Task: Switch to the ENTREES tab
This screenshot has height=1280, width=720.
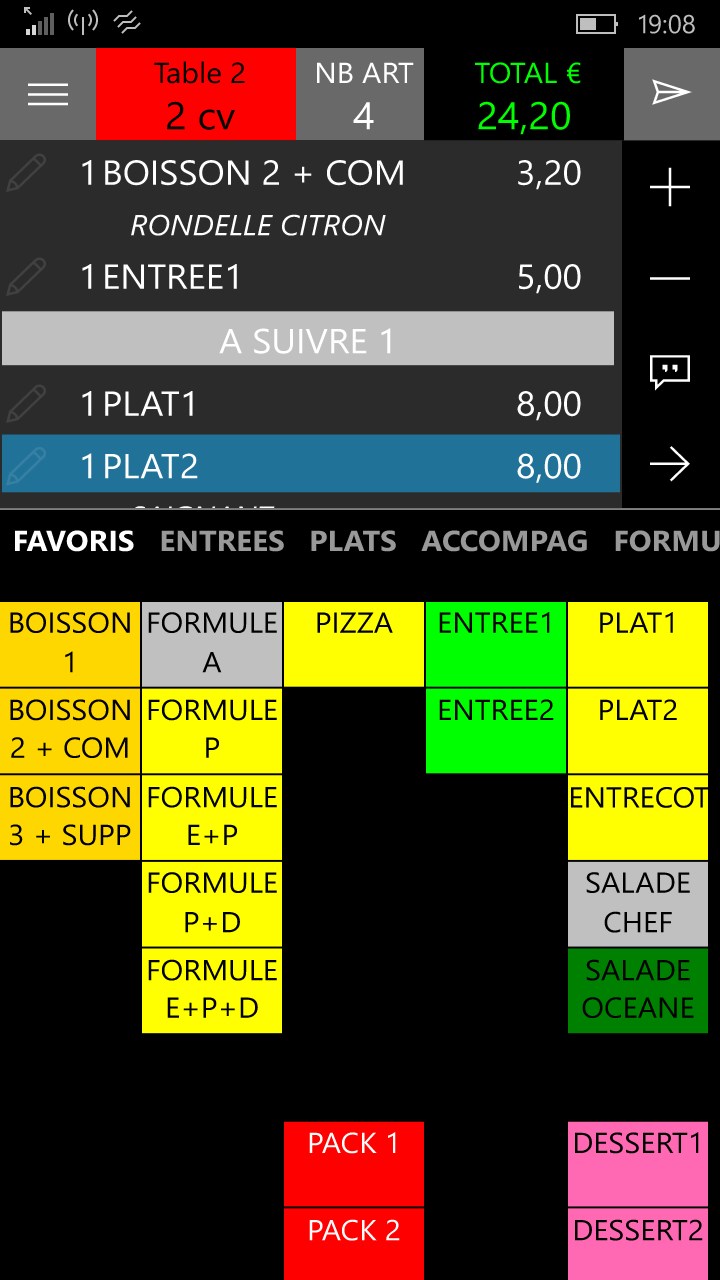Action: [x=222, y=541]
